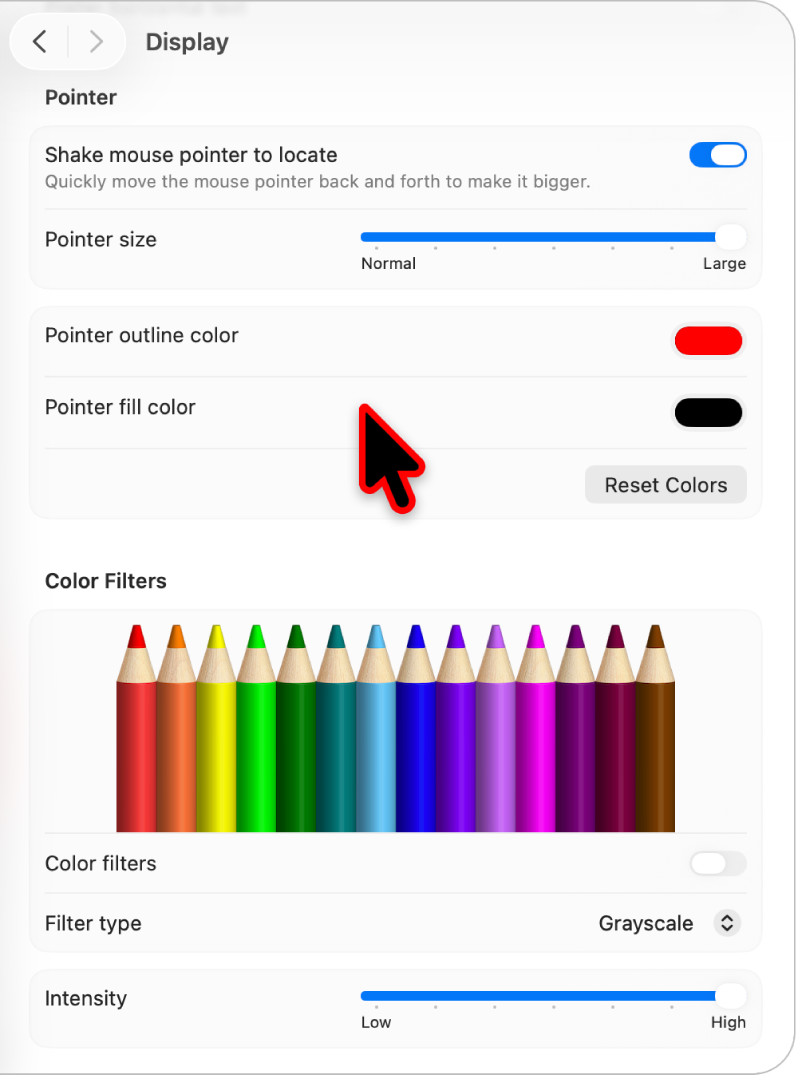Image resolution: width=798 pixels, height=1078 pixels.
Task: Go back using the left chevron arrow
Action: point(39,42)
